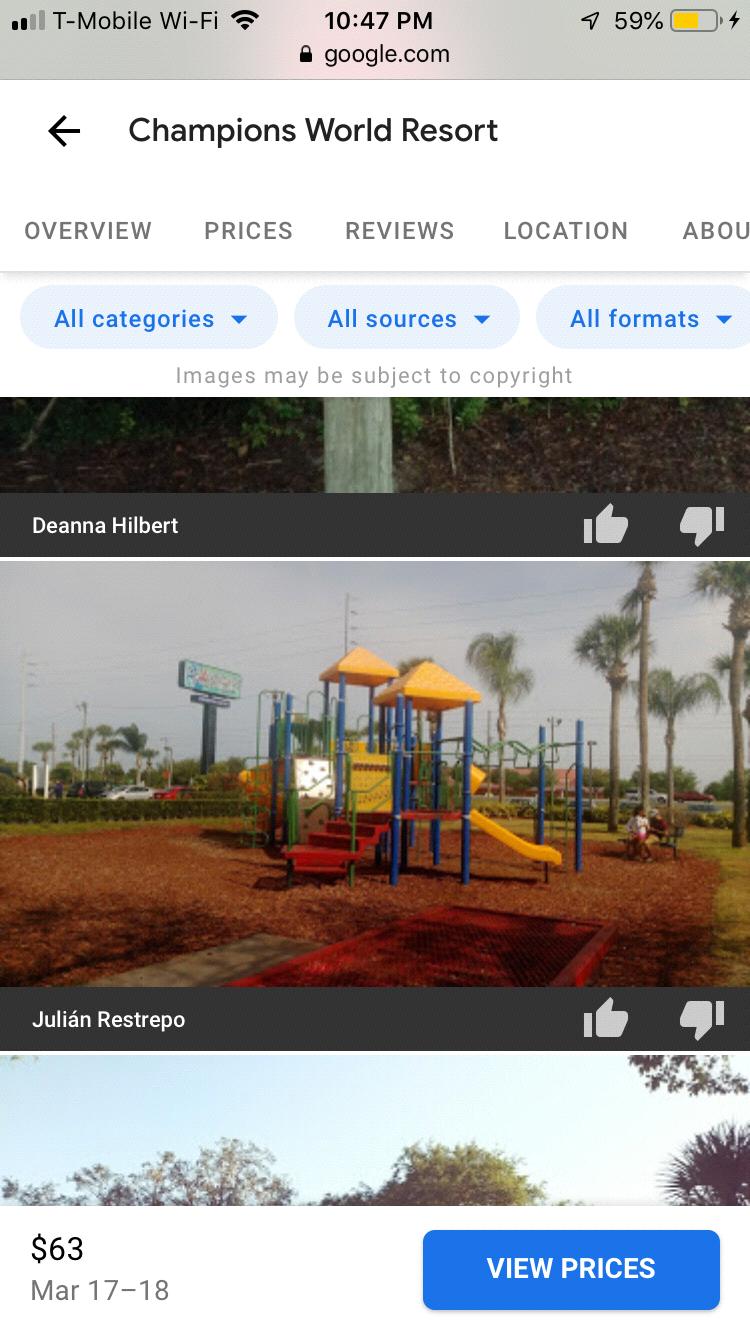
Task: Tap the google.com address bar
Action: pyautogui.click(x=375, y=54)
